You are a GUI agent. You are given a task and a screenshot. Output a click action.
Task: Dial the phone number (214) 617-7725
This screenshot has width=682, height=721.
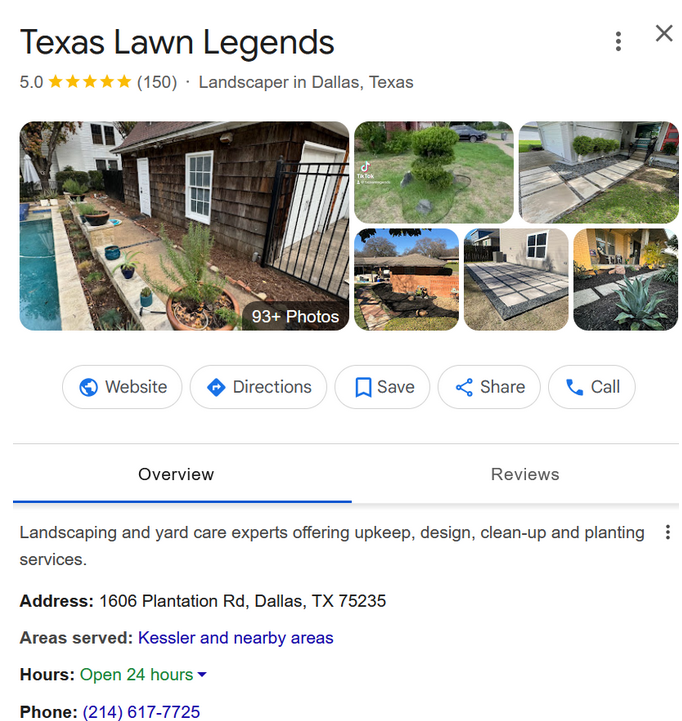click(x=141, y=712)
